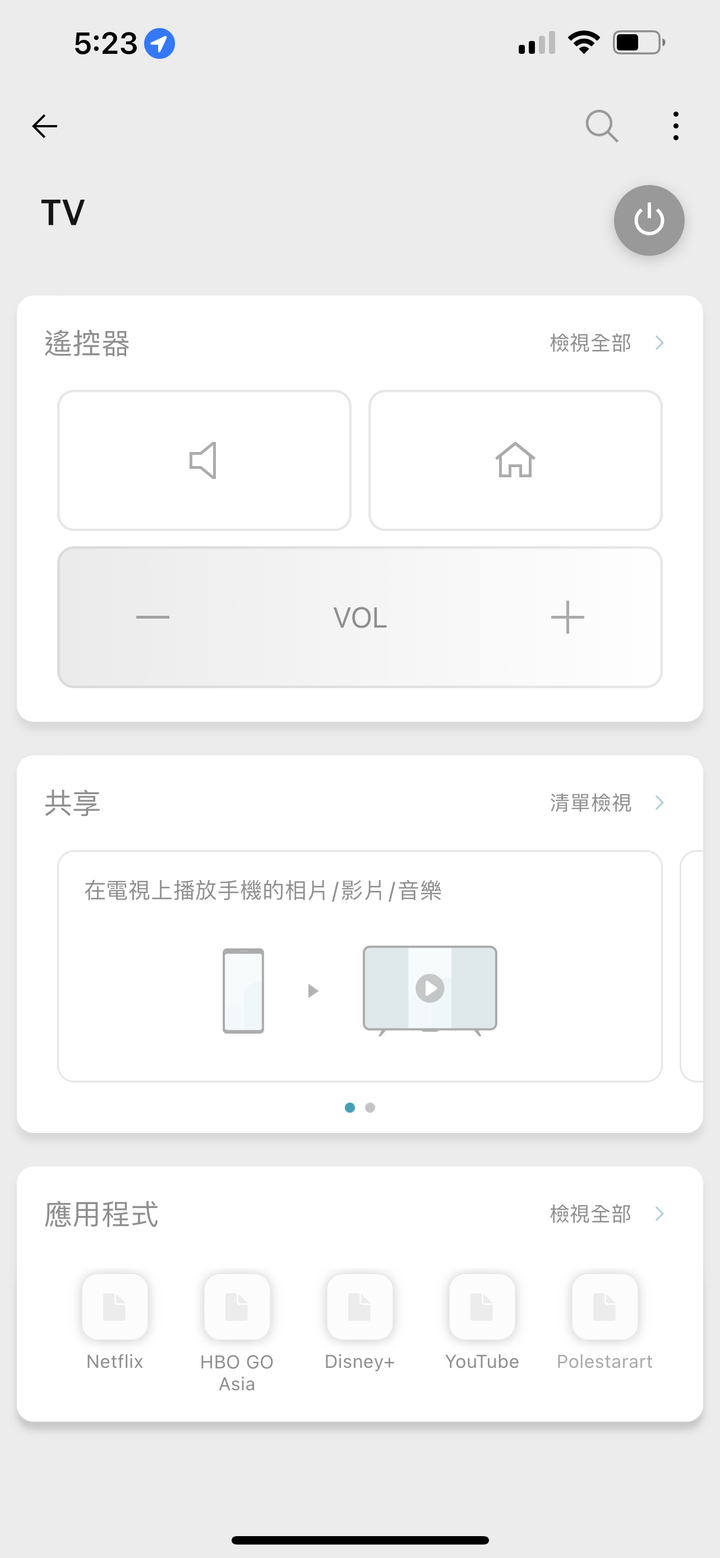Viewport: 720px width, 1558px height.
Task: Launch HBO GO Asia
Action: click(x=237, y=1307)
